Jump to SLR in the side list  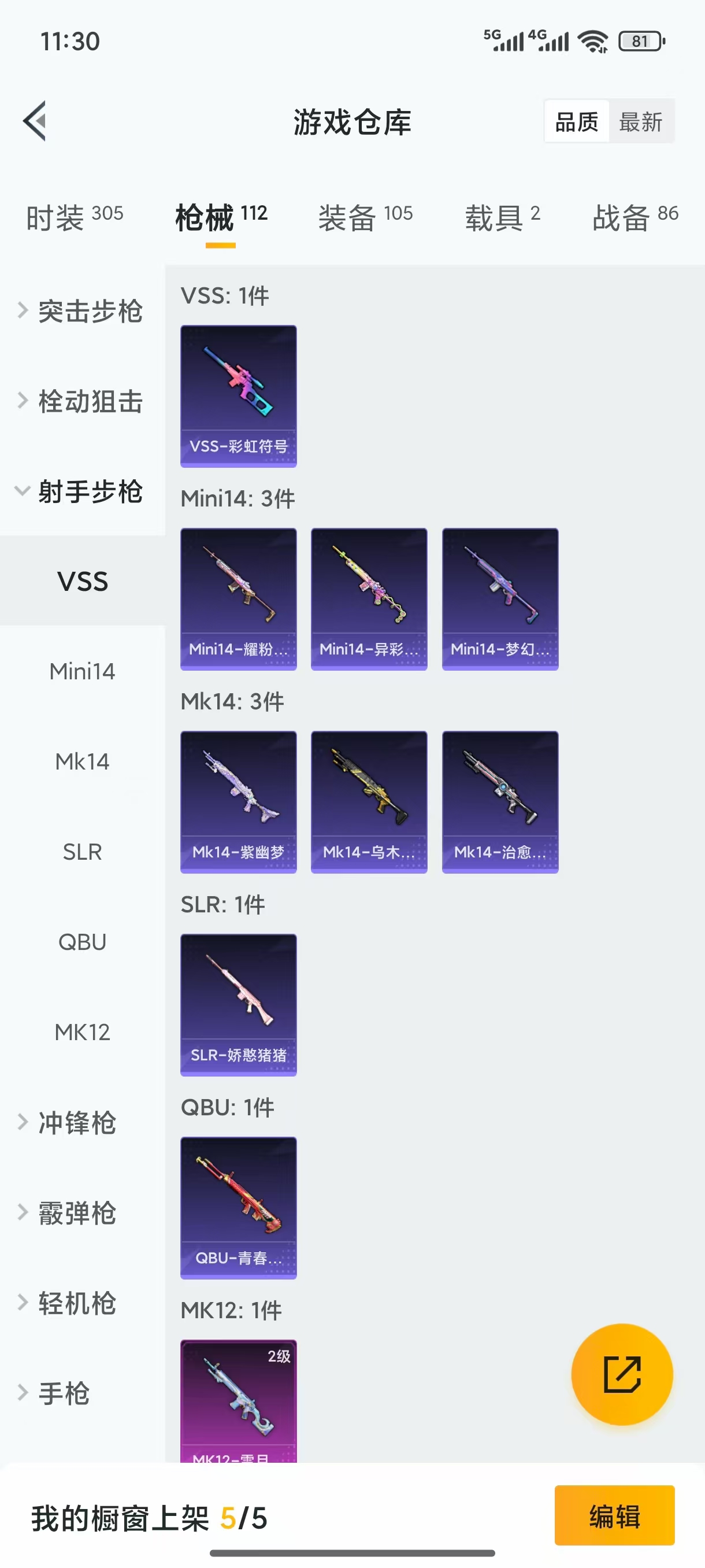82,852
